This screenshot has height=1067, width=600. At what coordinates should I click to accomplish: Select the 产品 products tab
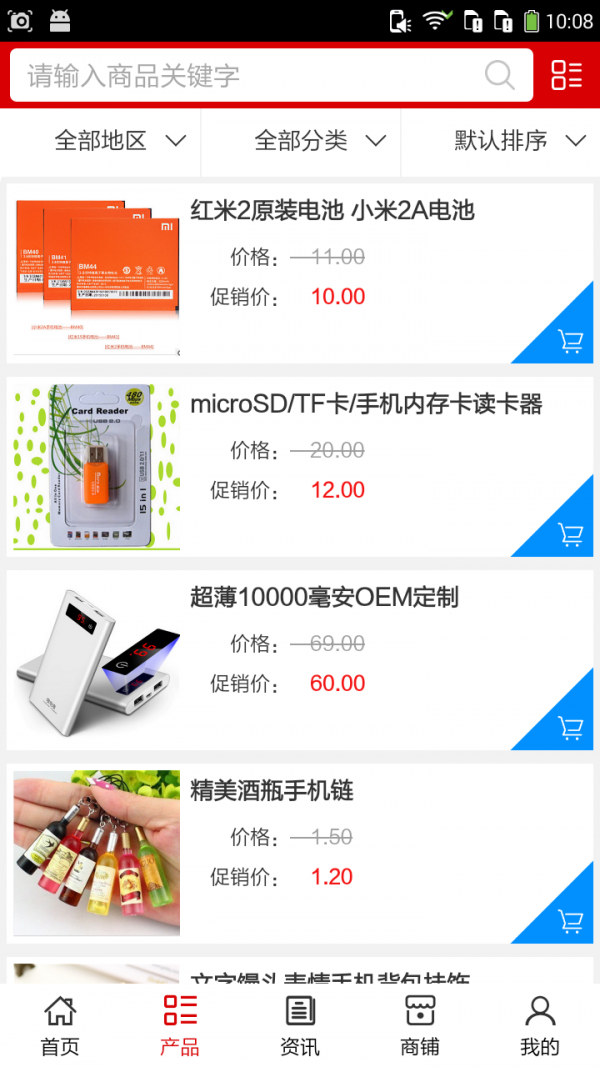click(x=180, y=1025)
